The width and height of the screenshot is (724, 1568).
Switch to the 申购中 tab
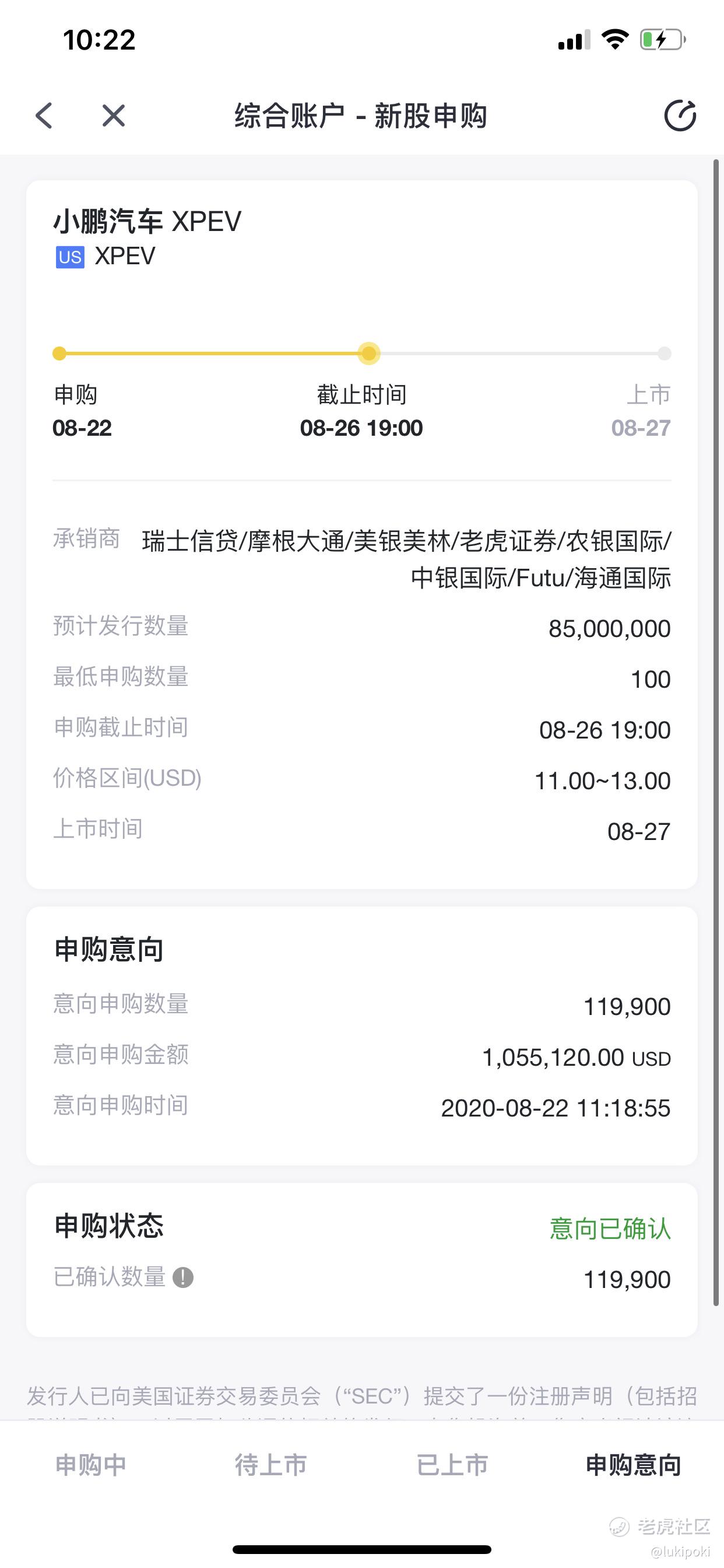pyautogui.click(x=91, y=1465)
